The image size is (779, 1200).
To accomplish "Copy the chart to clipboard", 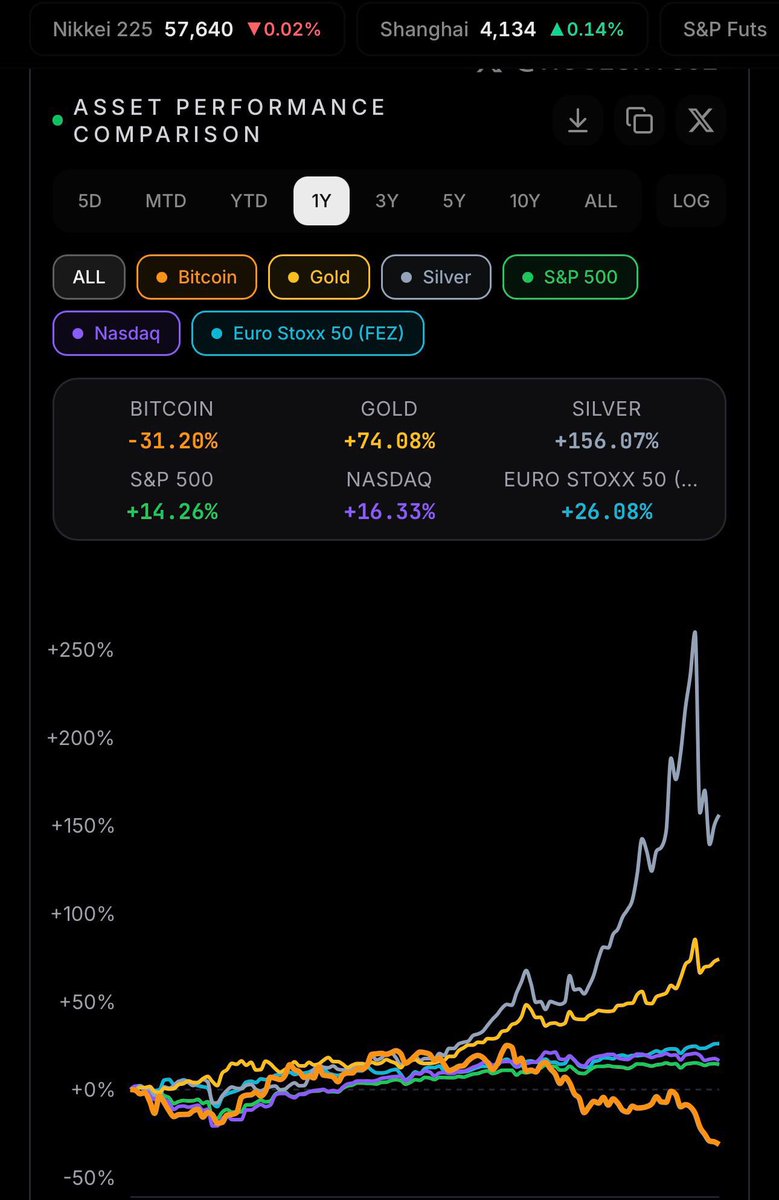I will 639,121.
